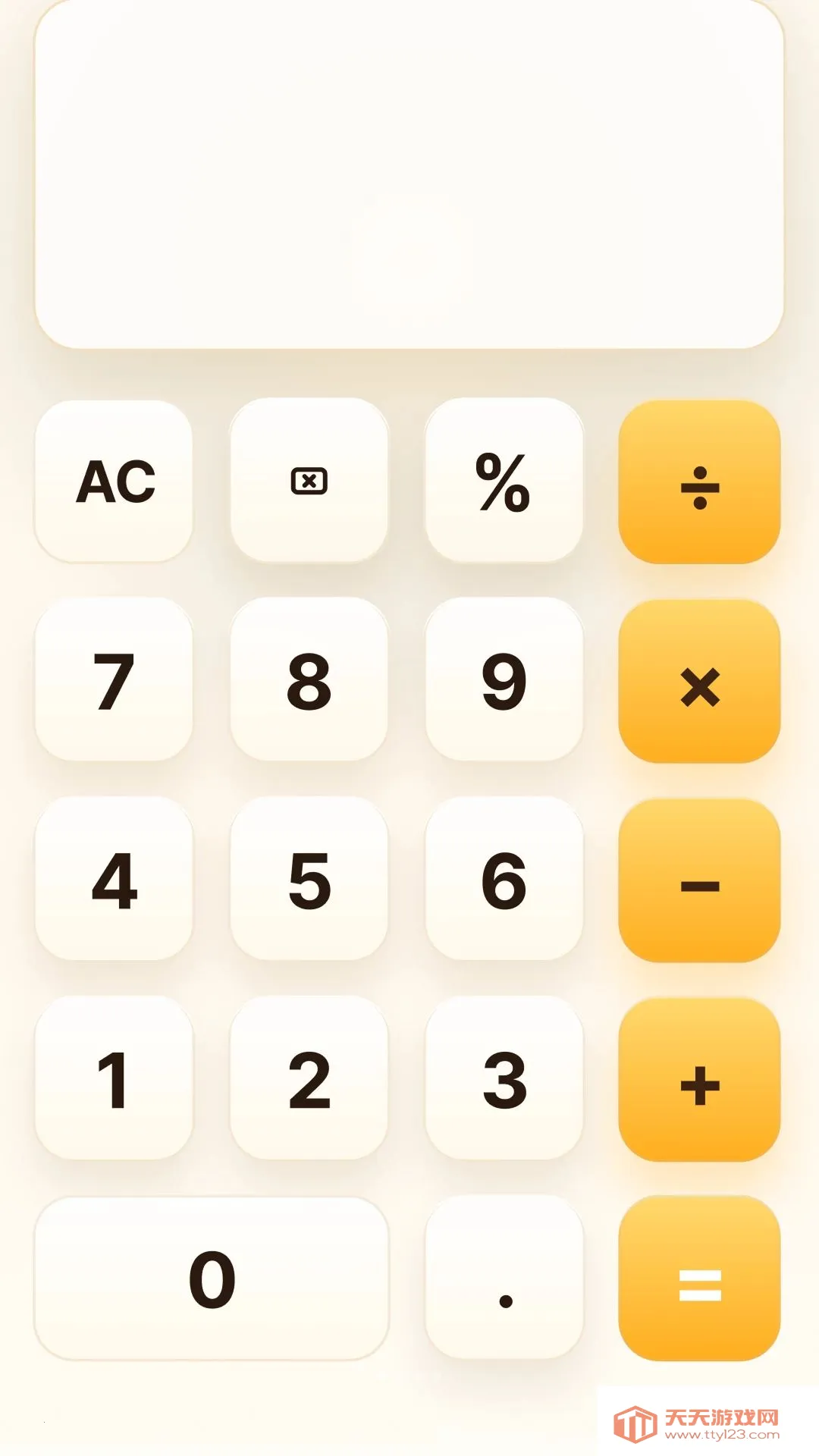Image resolution: width=819 pixels, height=1456 pixels.
Task: Clear everything with the AC key
Action: (x=114, y=482)
